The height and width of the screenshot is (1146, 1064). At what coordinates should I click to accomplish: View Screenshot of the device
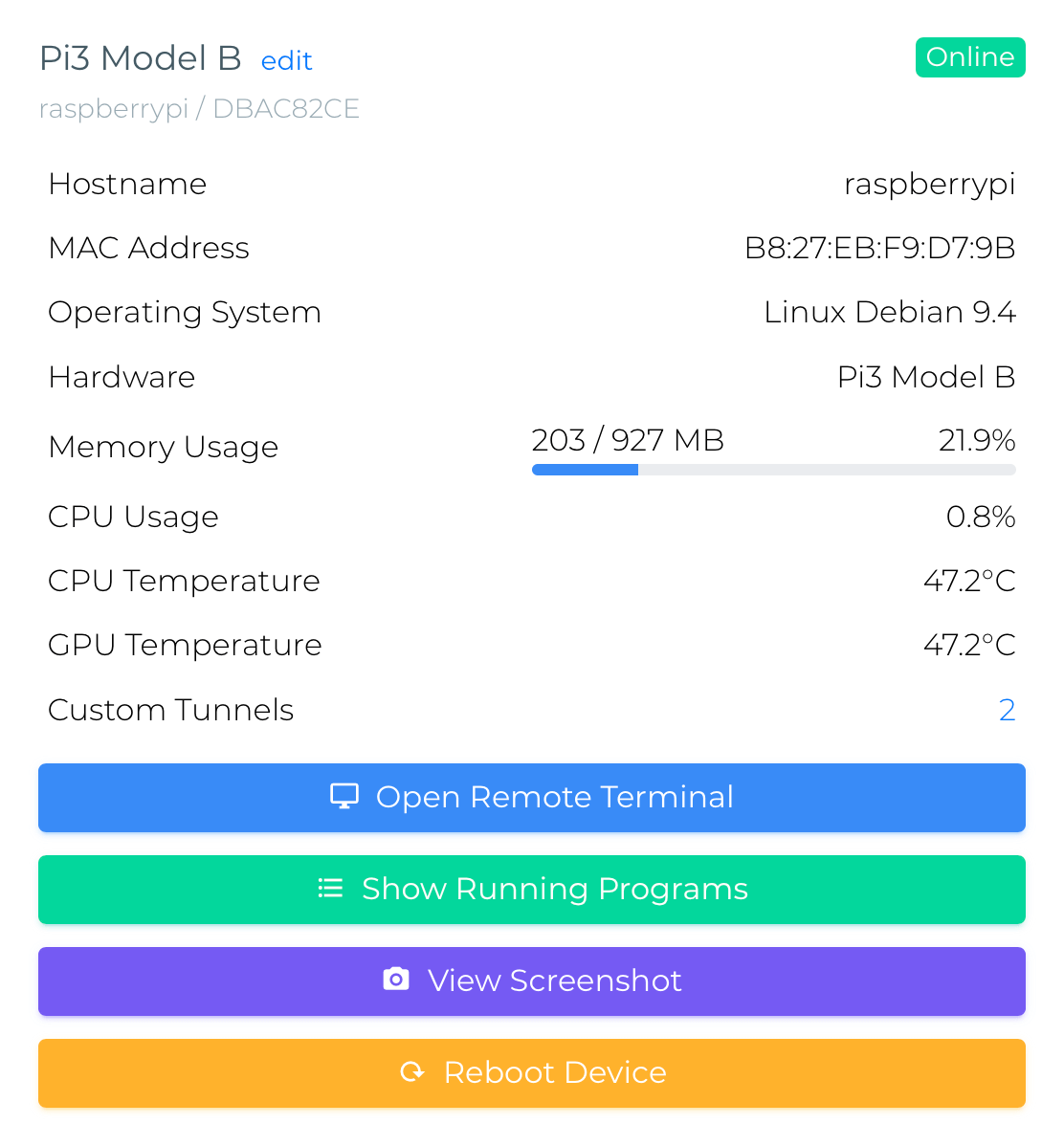[532, 981]
